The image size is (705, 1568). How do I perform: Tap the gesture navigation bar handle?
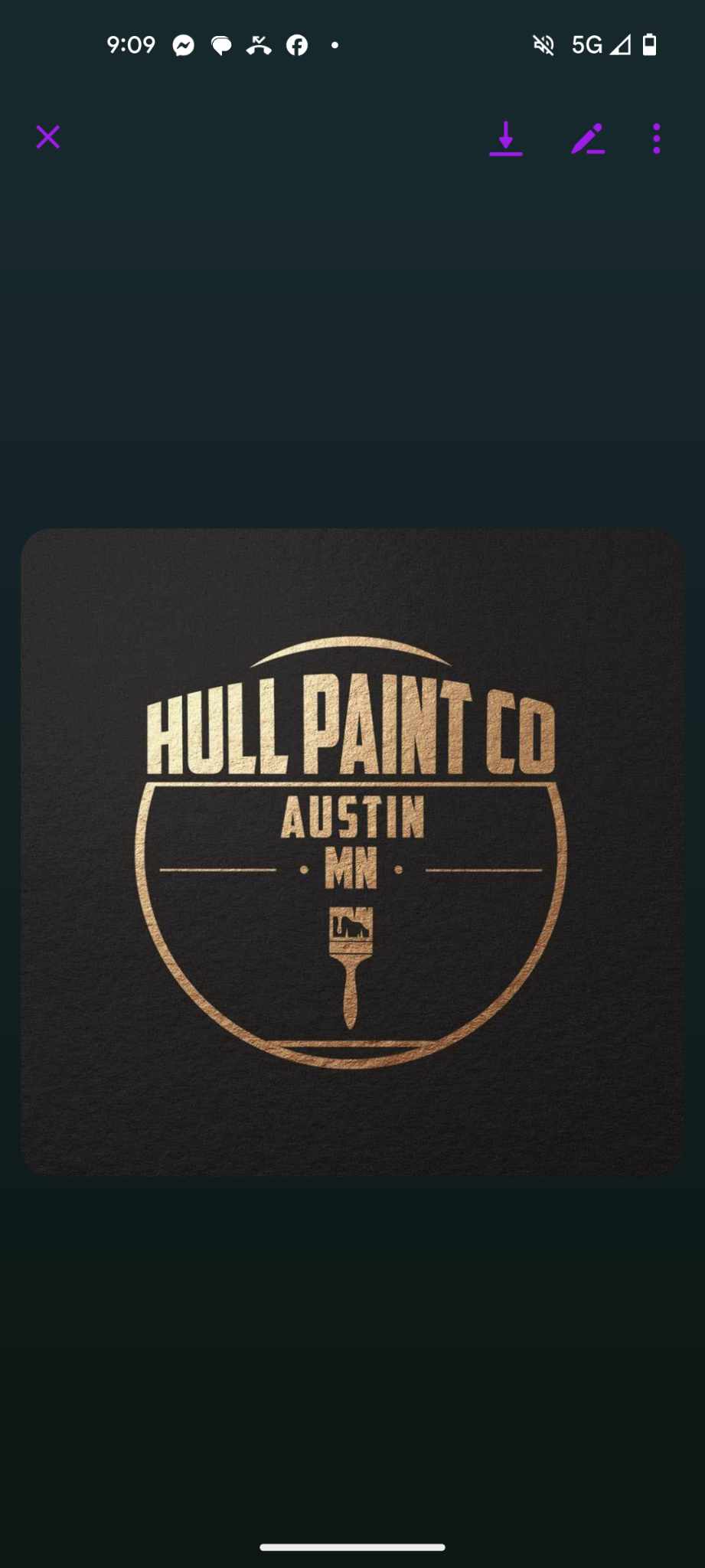pos(352,1548)
